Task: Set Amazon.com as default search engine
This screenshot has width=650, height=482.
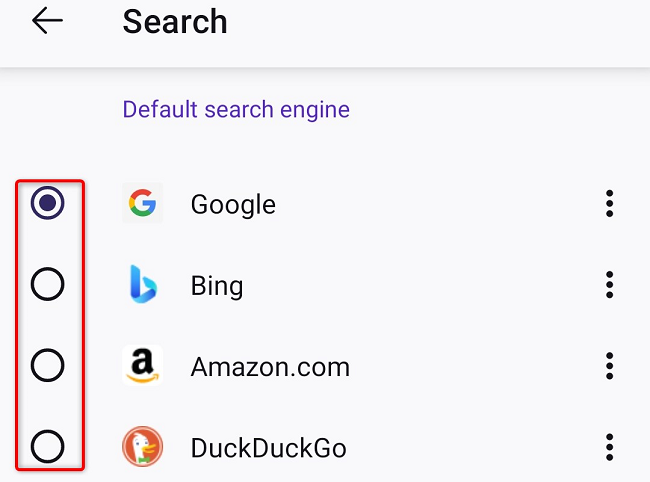Action: click(x=48, y=366)
